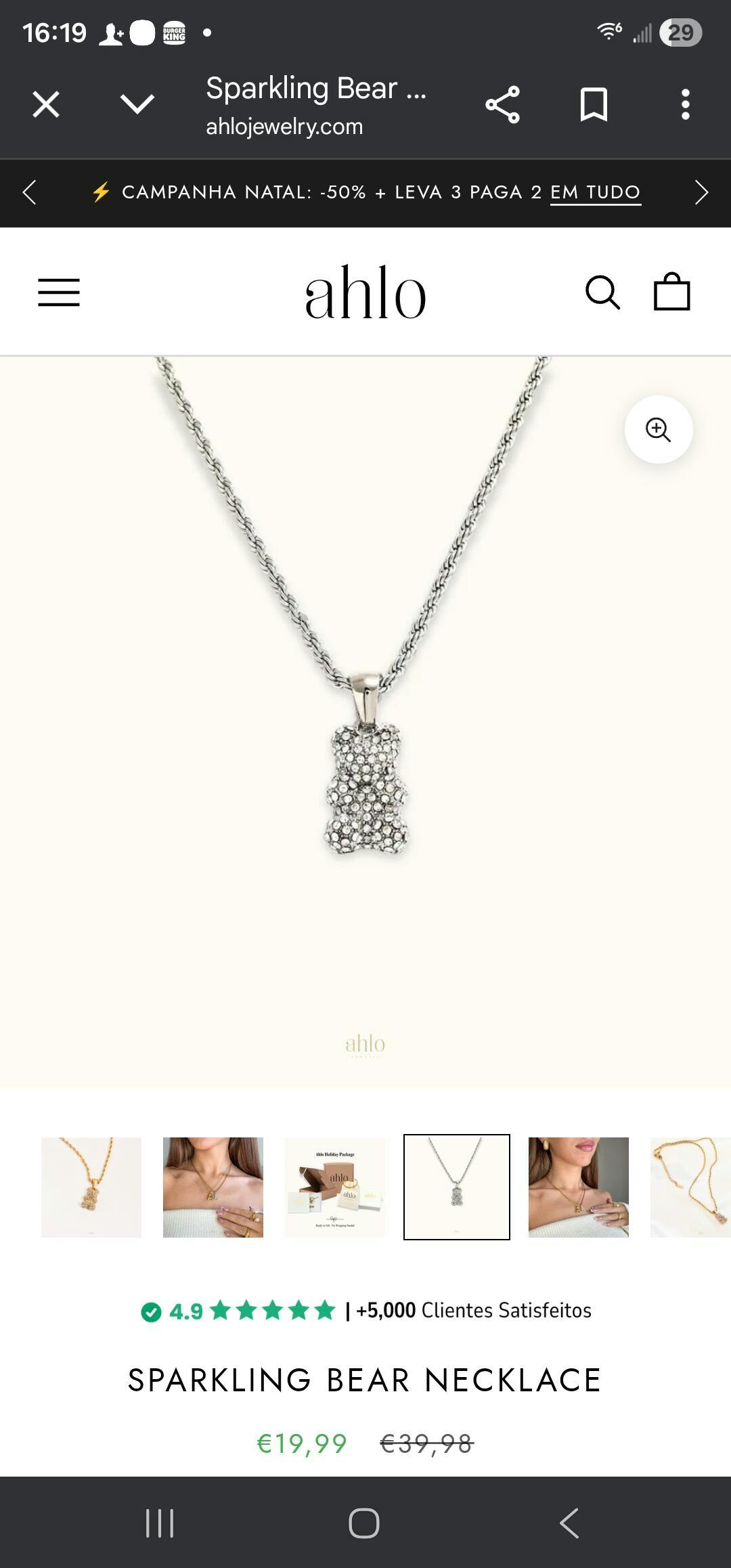Close the browser custom tab
The width and height of the screenshot is (731, 1568).
click(x=46, y=105)
